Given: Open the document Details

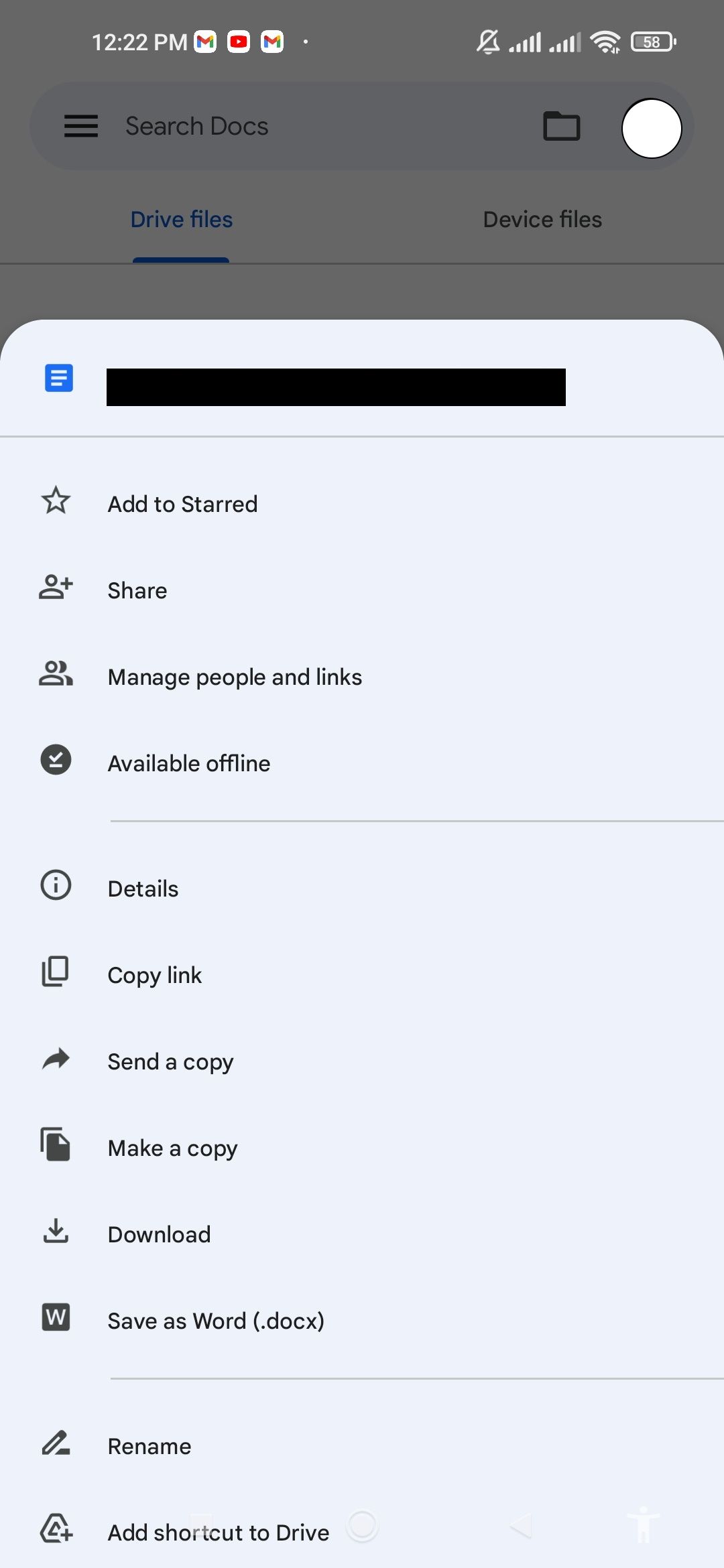Looking at the screenshot, I should coord(143,889).
